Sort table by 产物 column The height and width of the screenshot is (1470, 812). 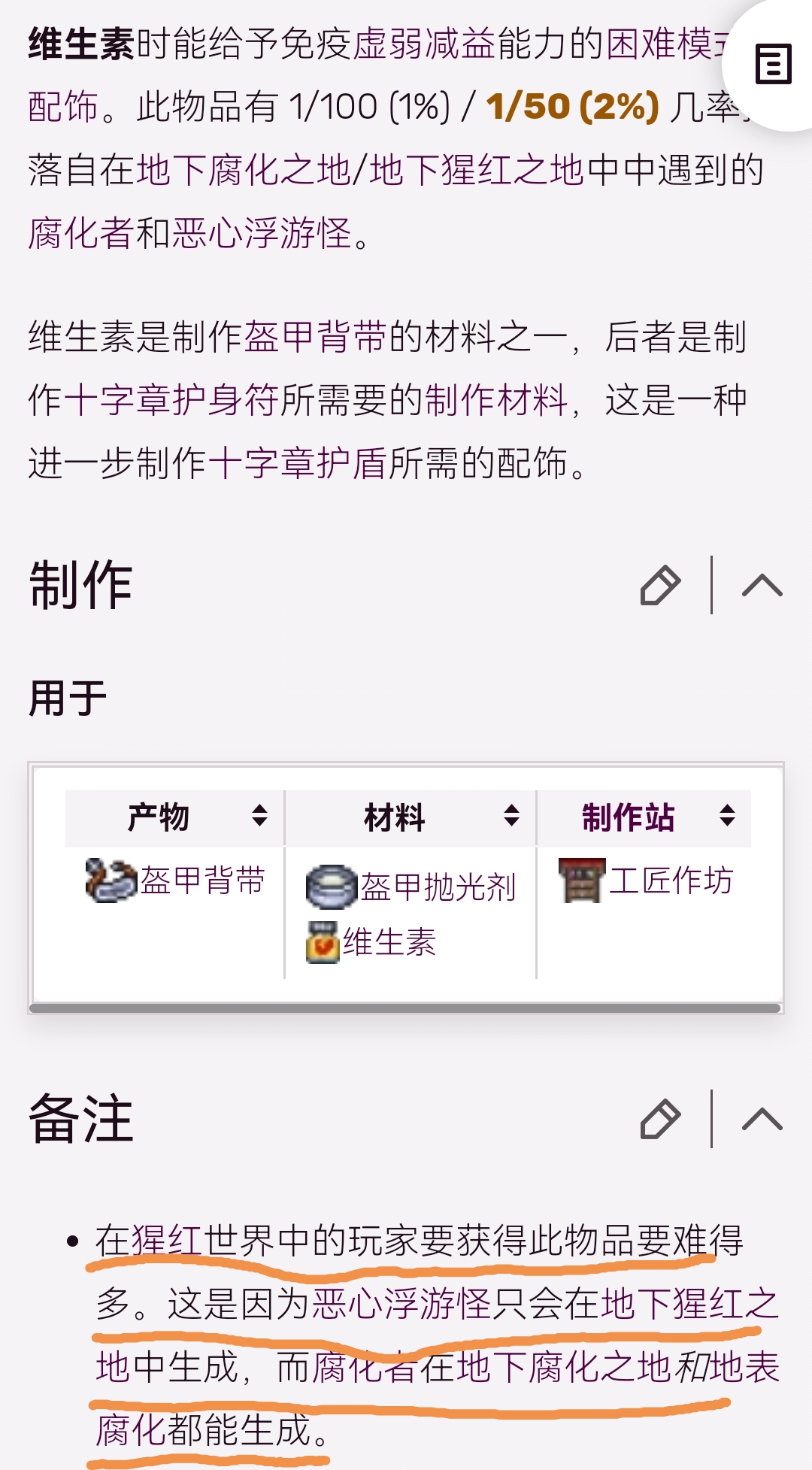click(x=259, y=816)
